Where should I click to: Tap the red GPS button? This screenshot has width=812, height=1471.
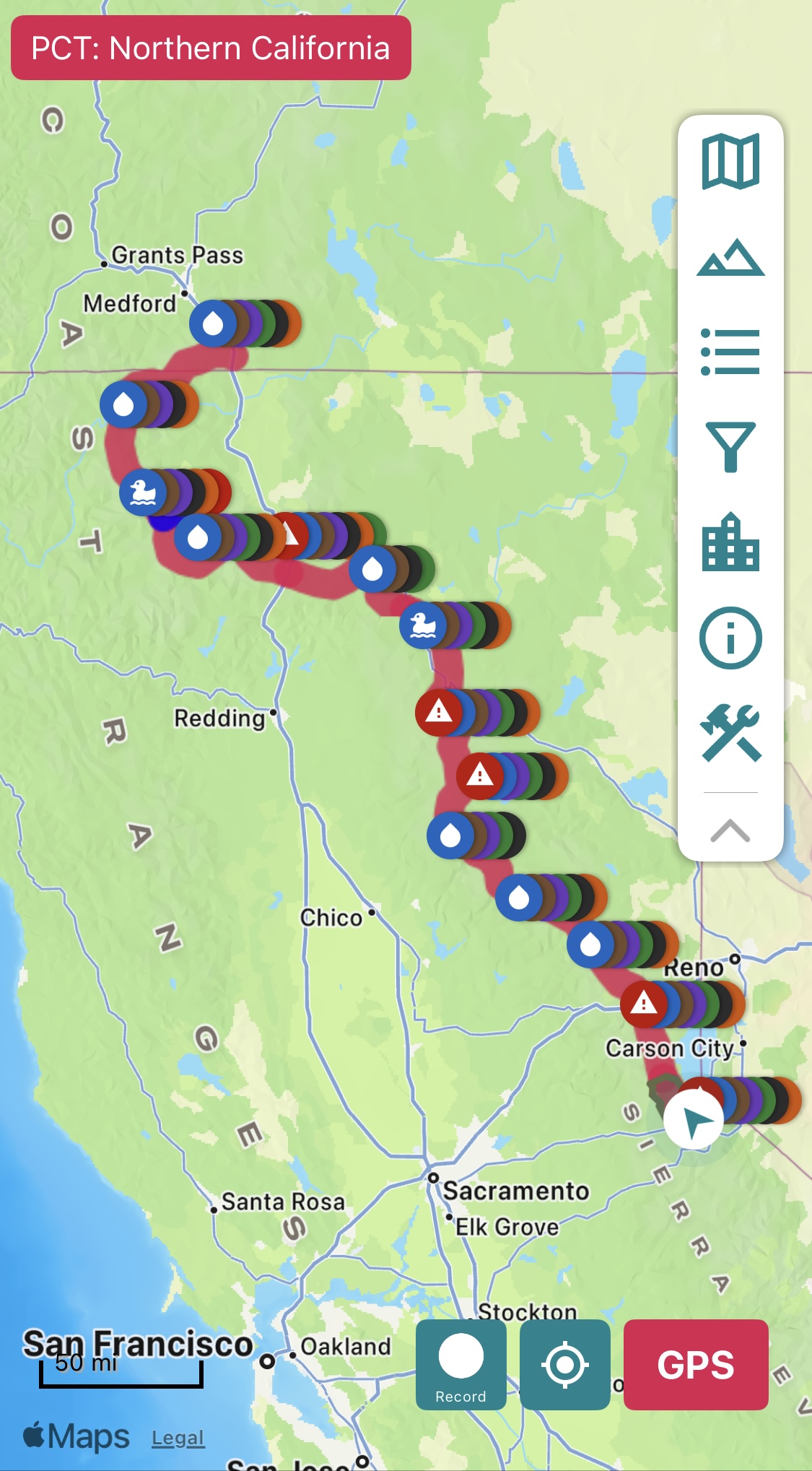click(696, 1364)
